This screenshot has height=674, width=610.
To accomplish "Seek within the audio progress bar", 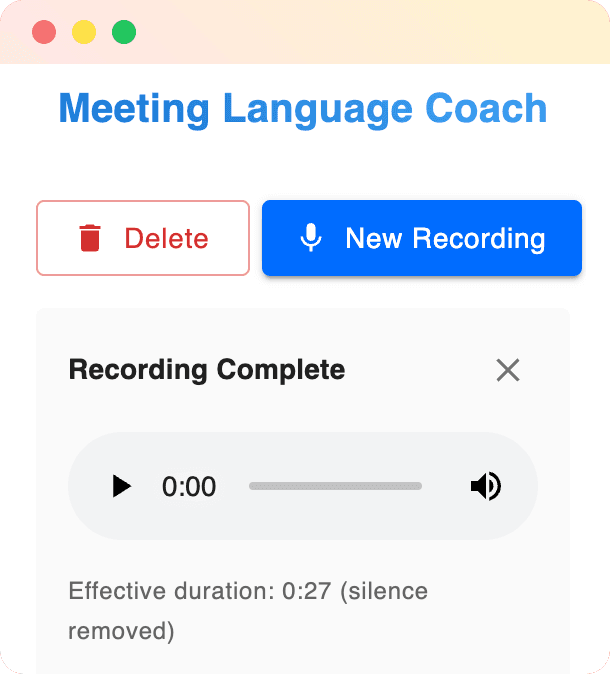I will [335, 487].
